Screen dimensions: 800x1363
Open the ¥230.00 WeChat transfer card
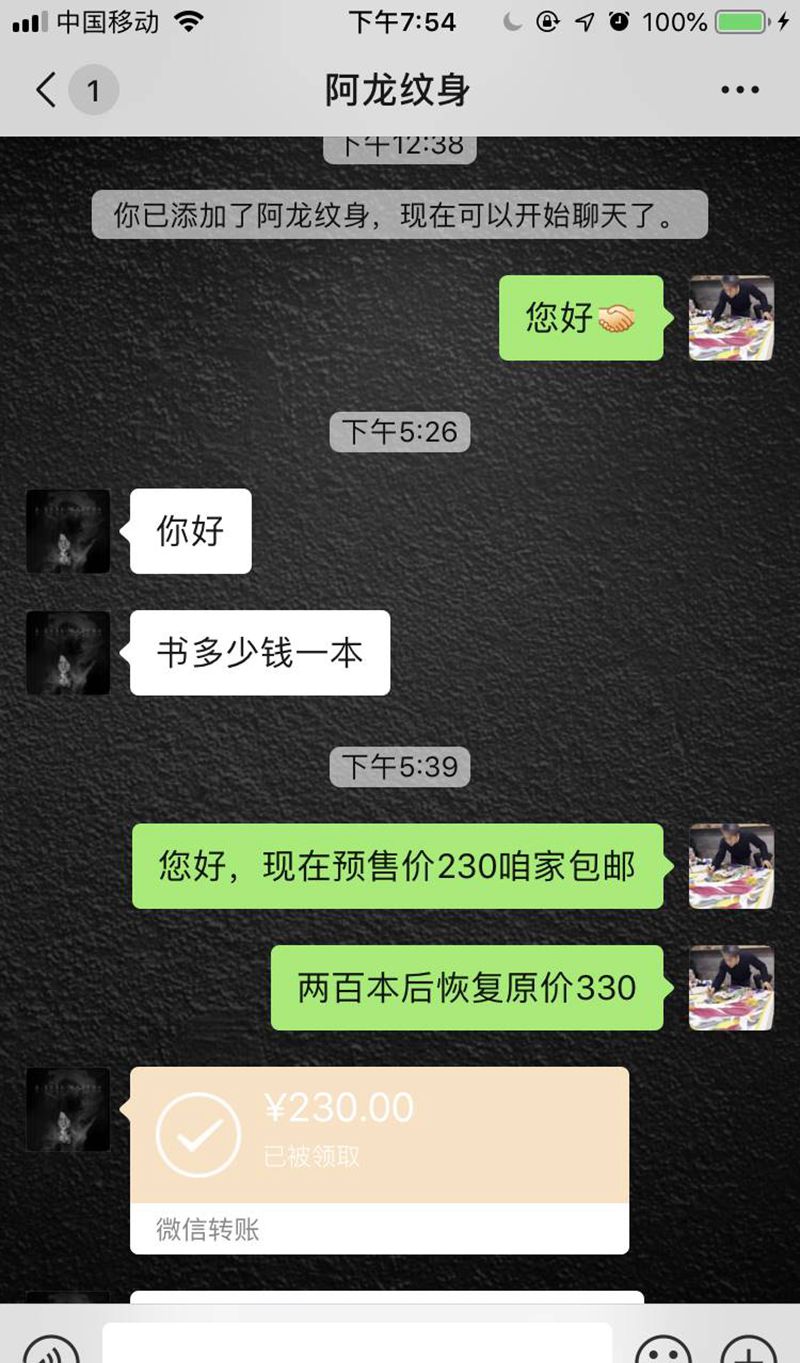(x=379, y=1158)
